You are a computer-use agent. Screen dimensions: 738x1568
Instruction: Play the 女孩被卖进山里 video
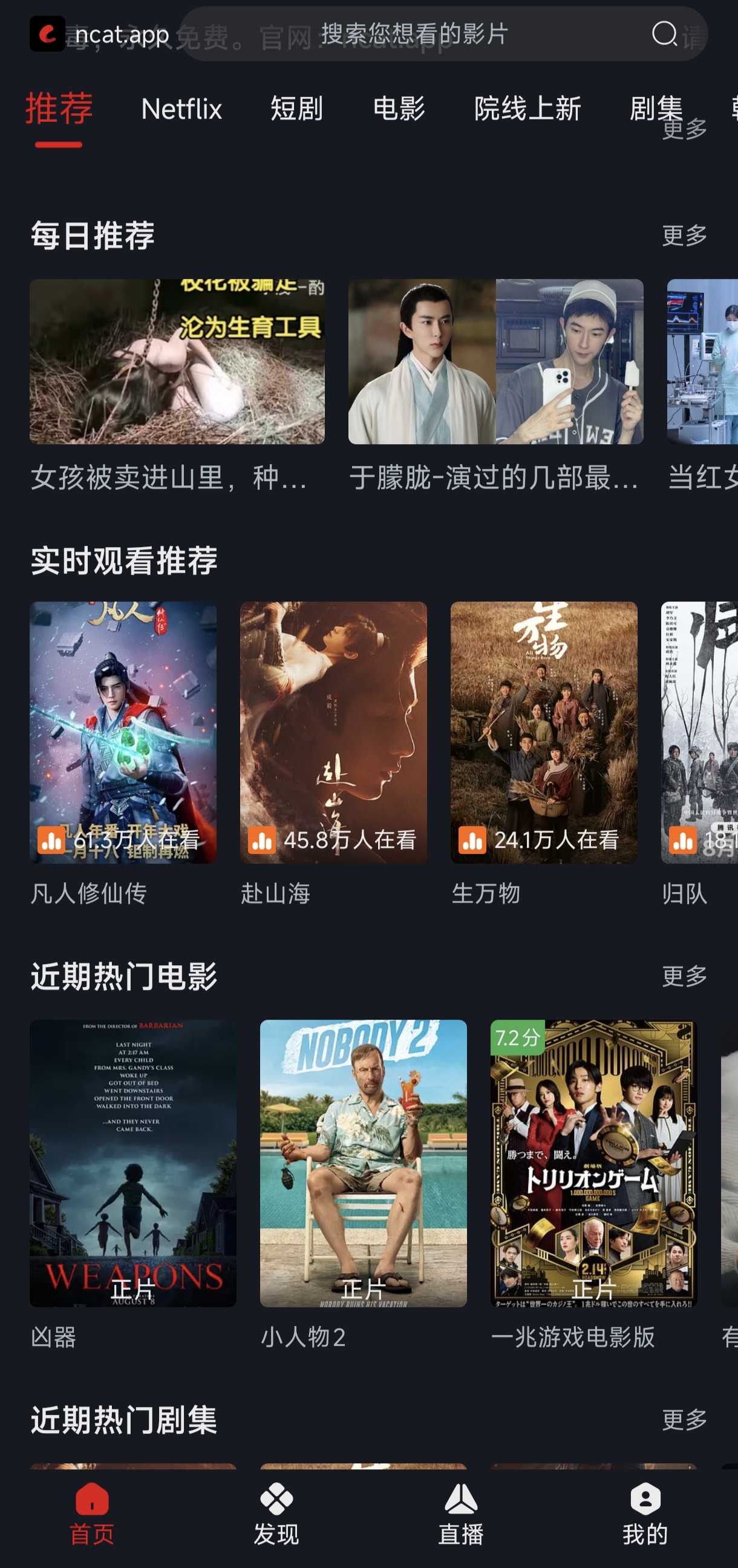[177, 361]
